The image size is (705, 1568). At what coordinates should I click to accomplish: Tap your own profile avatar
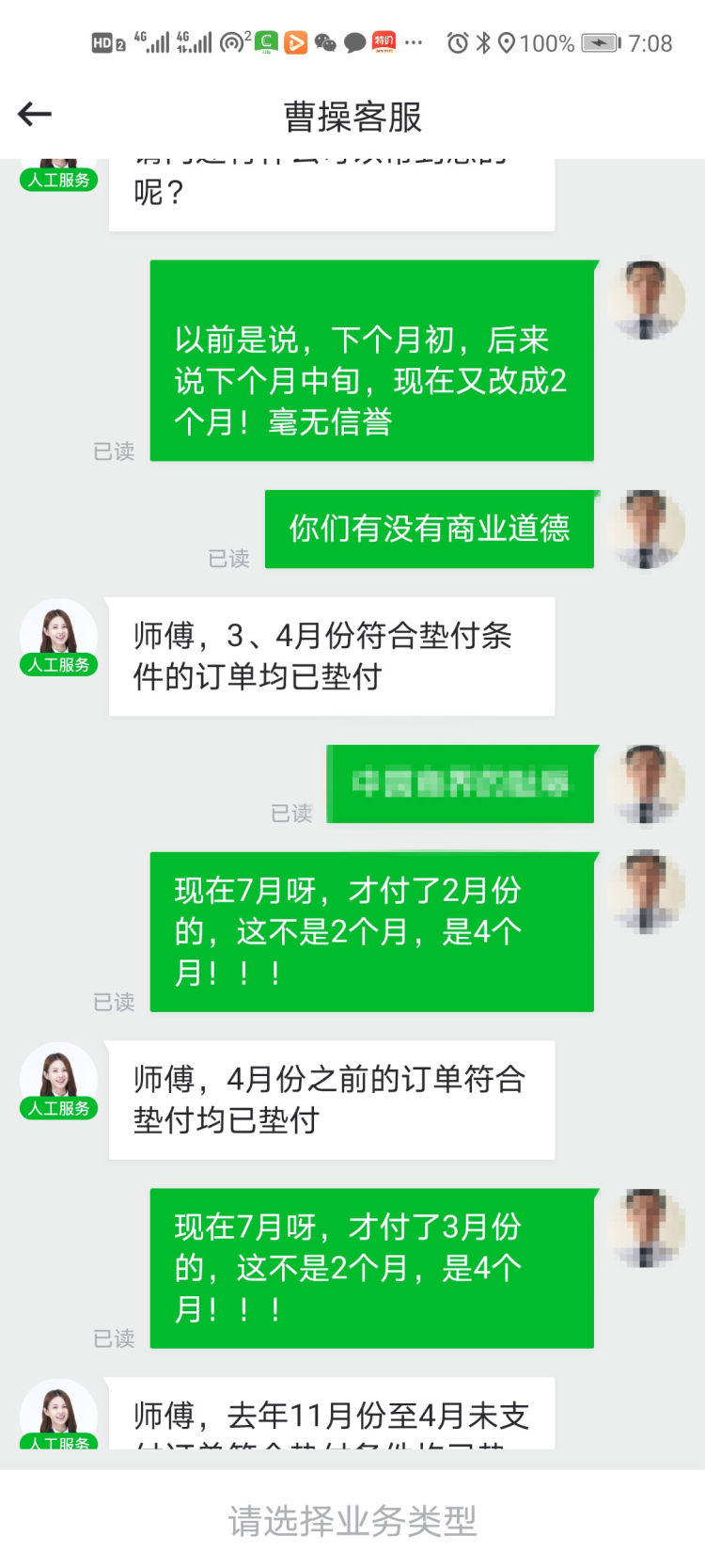[x=647, y=299]
